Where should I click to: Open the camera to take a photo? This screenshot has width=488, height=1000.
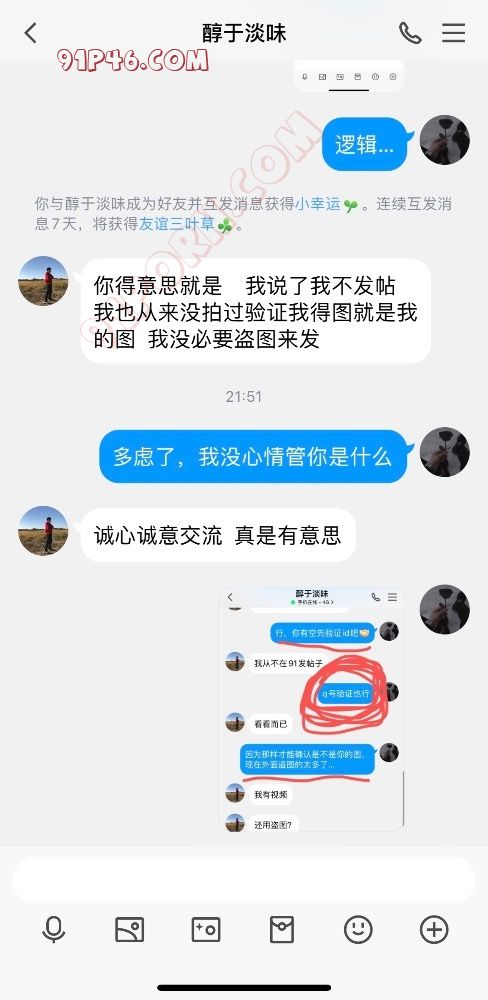pos(206,930)
